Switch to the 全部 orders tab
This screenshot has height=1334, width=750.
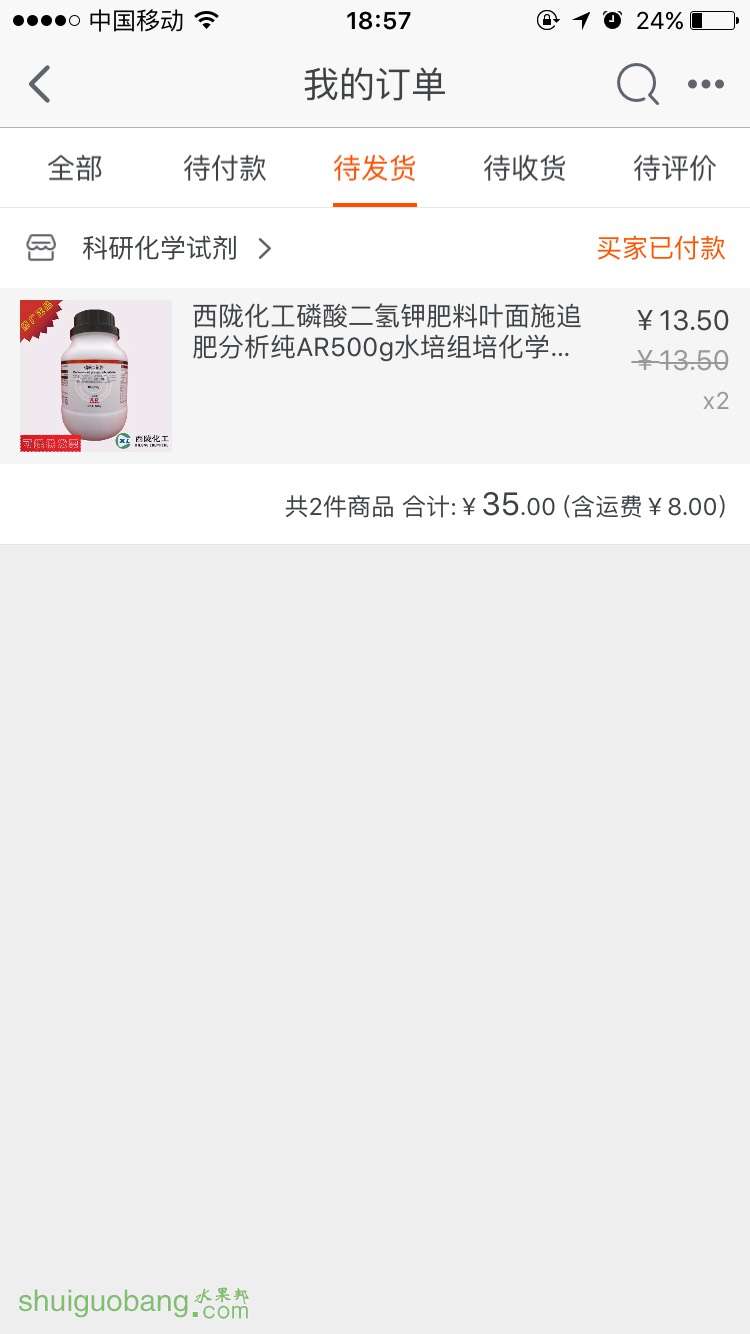pyautogui.click(x=74, y=168)
